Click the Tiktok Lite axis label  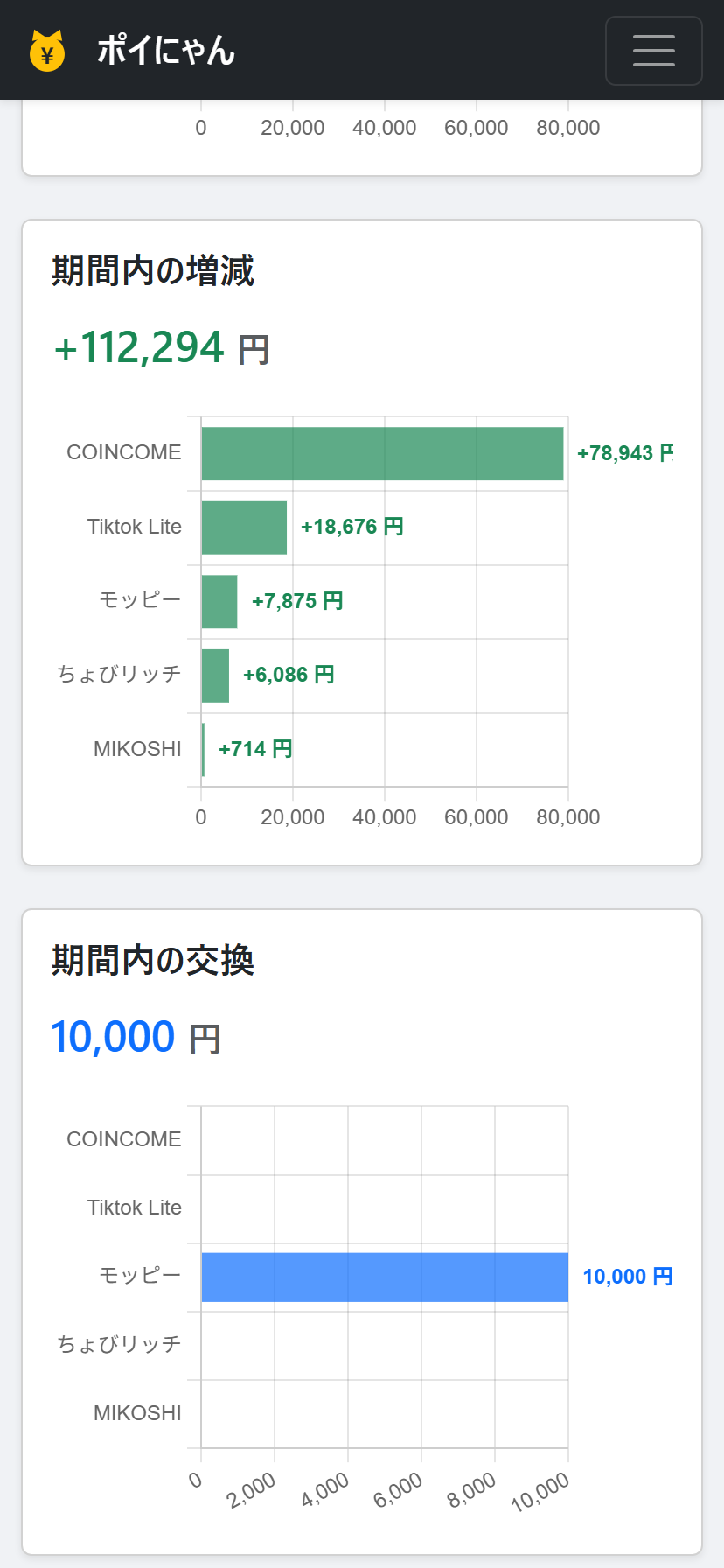click(133, 527)
